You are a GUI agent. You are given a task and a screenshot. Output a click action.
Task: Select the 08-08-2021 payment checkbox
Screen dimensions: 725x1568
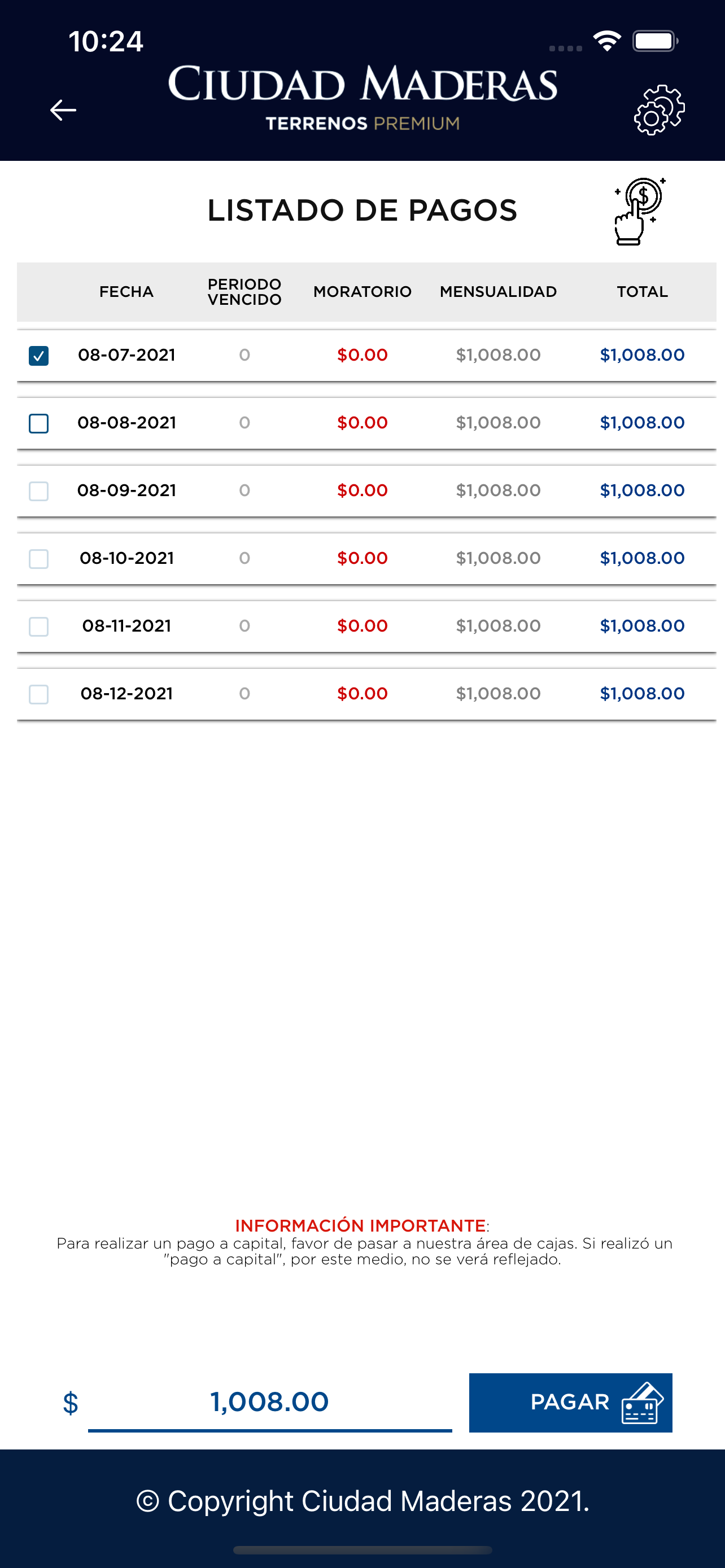pos(39,423)
